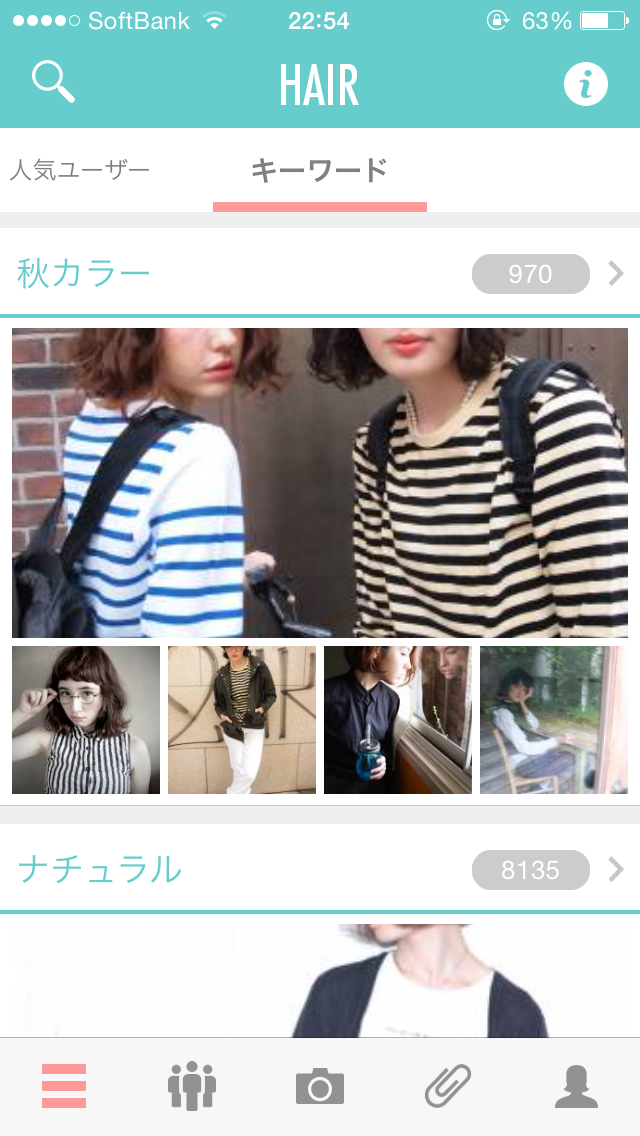
Task: View the photo of woman with glasses
Action: [x=86, y=720]
